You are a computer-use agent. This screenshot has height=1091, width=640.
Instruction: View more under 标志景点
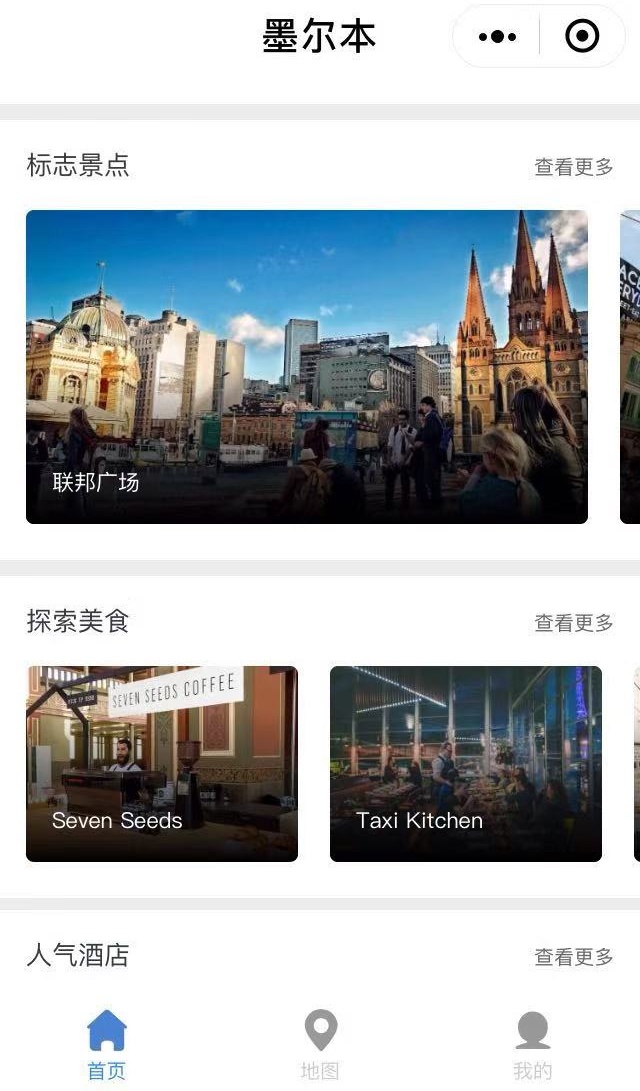(x=573, y=167)
